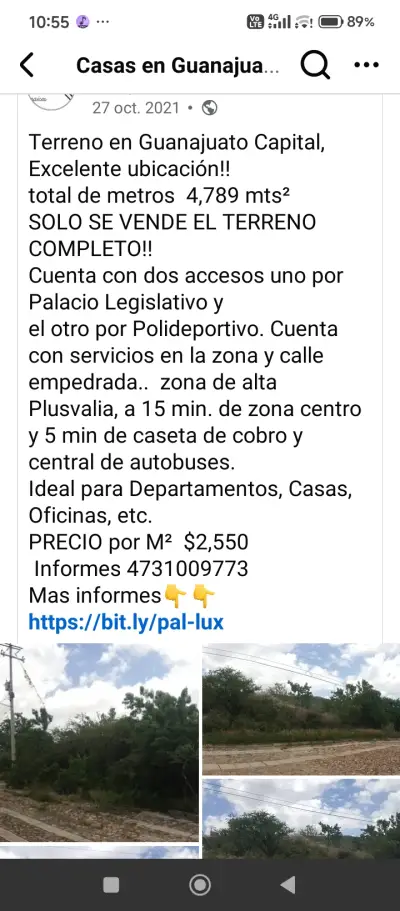Open the bit.ly/pal-lux link
The width and height of the screenshot is (400, 911).
pyautogui.click(x=126, y=622)
